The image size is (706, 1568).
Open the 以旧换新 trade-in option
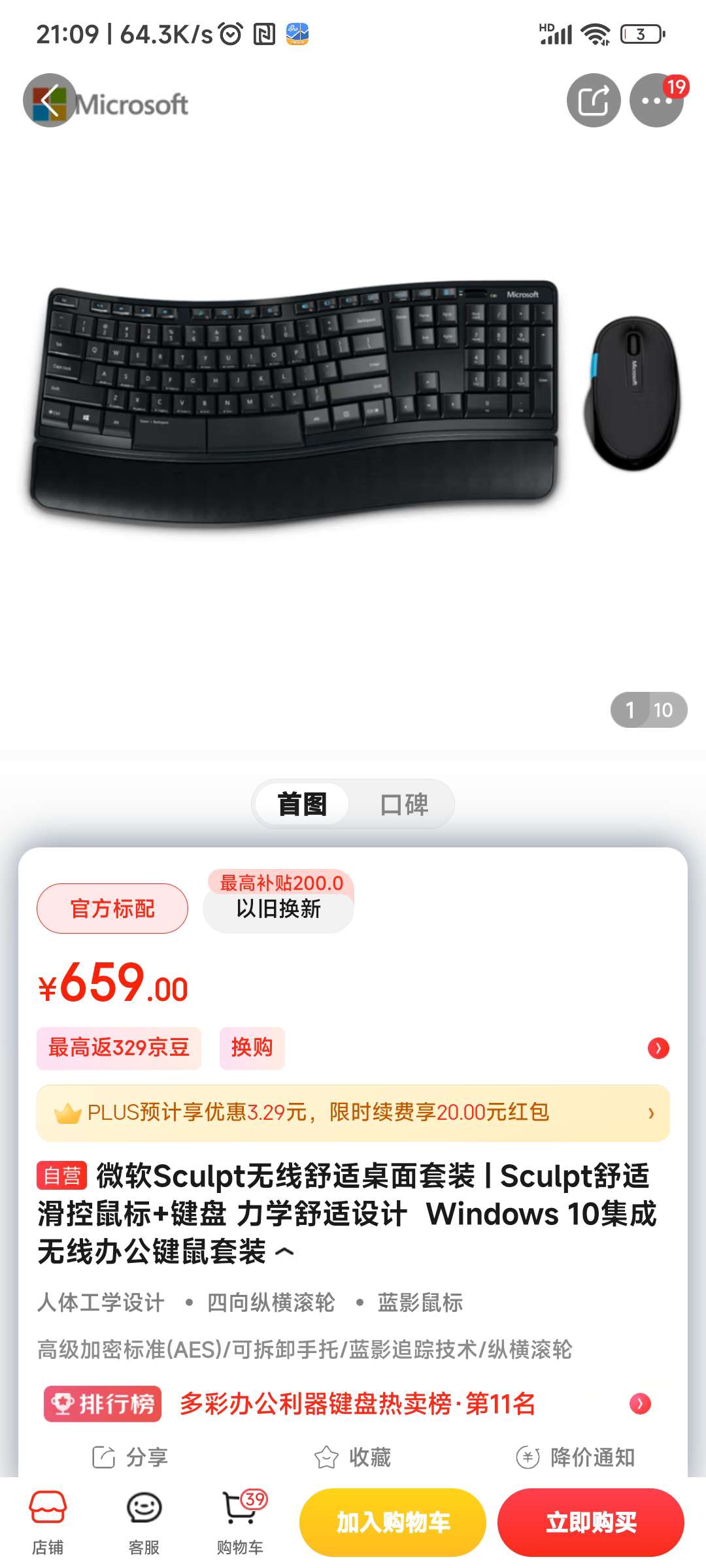pos(278,908)
